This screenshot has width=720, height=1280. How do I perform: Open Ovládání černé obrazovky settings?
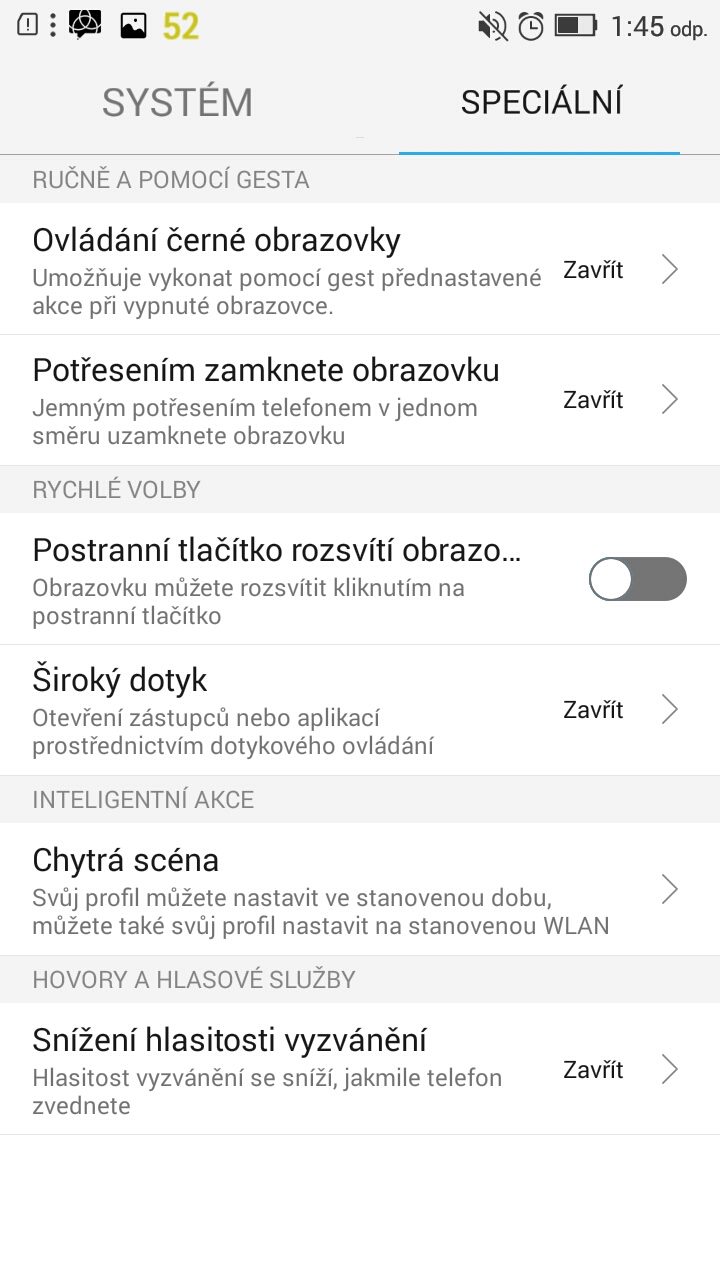[360, 269]
